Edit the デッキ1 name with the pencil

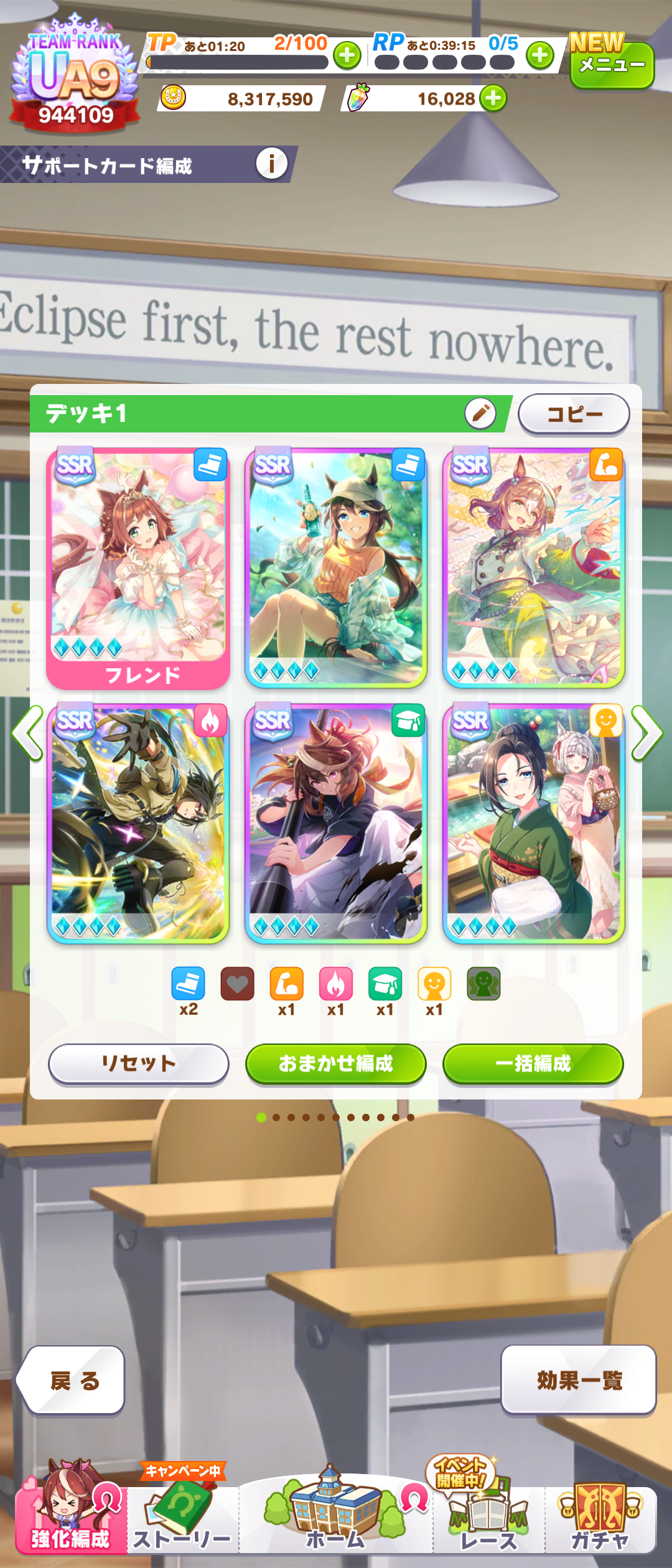coord(480,413)
